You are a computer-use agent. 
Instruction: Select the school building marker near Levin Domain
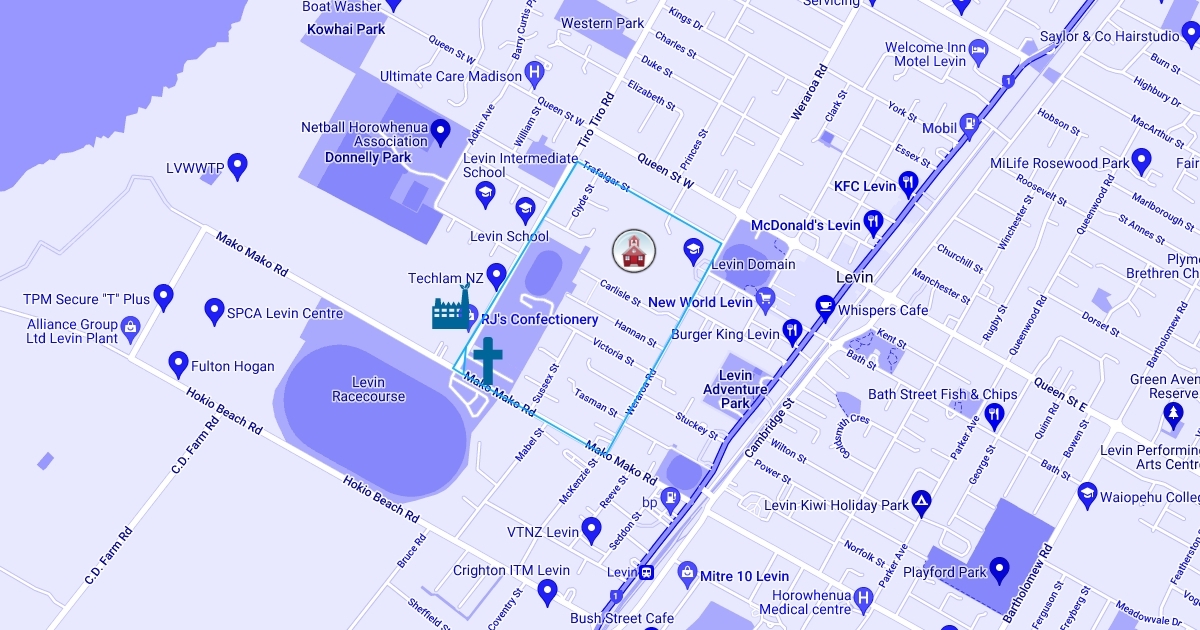633,250
